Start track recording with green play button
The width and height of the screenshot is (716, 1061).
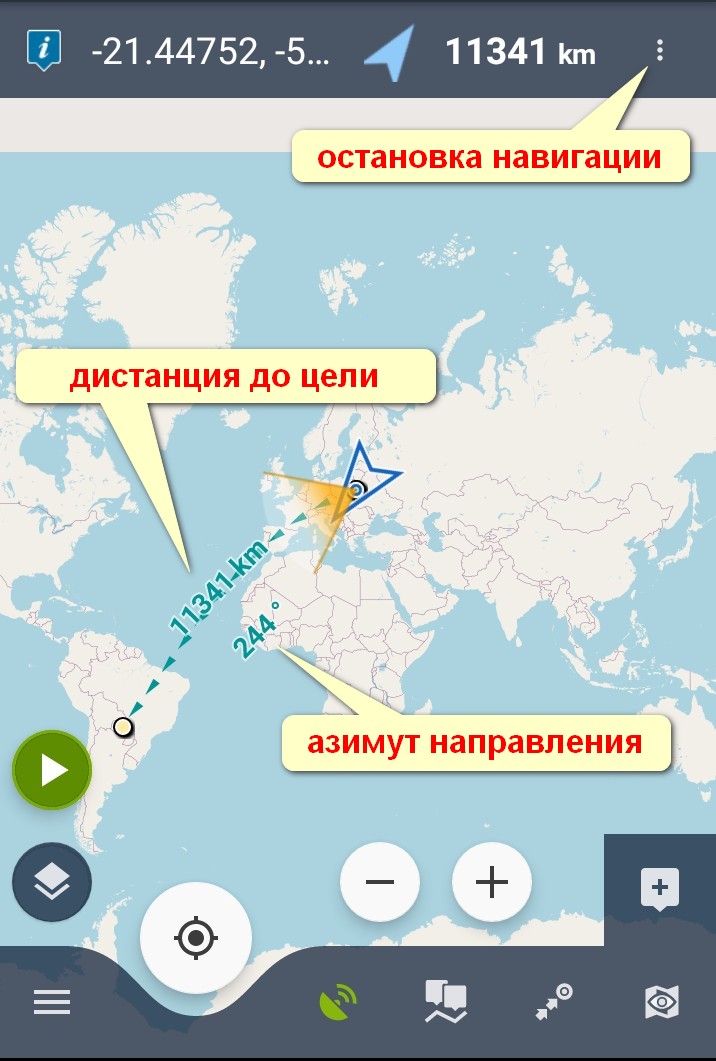[x=52, y=770]
